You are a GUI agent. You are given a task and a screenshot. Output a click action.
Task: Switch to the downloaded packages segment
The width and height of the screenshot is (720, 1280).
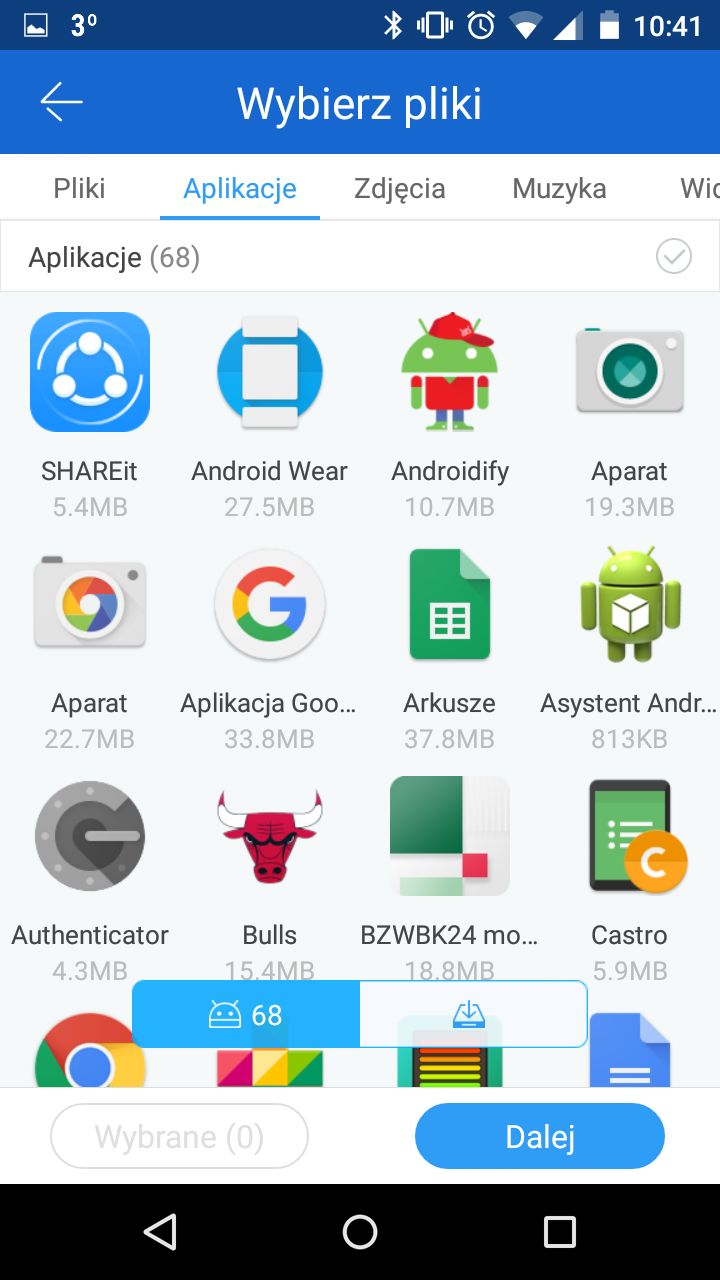click(473, 1015)
